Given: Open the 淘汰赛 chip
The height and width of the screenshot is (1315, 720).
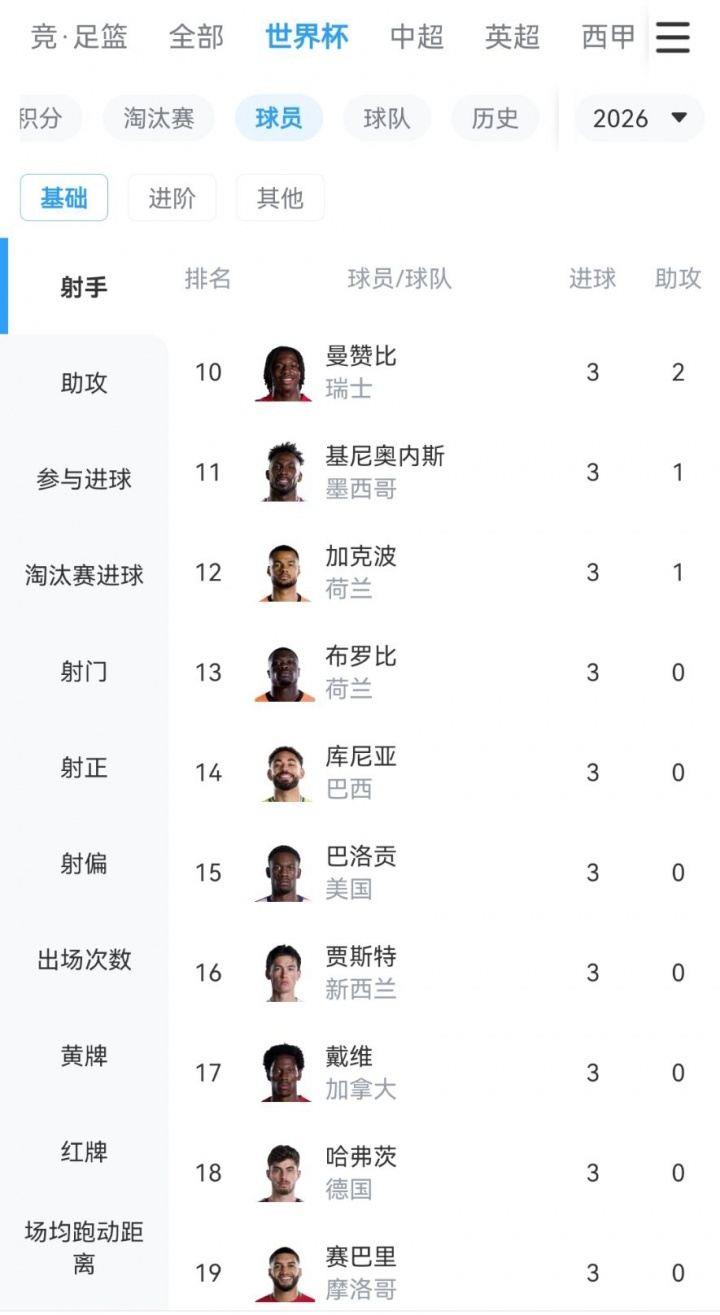Looking at the screenshot, I should coord(158,118).
